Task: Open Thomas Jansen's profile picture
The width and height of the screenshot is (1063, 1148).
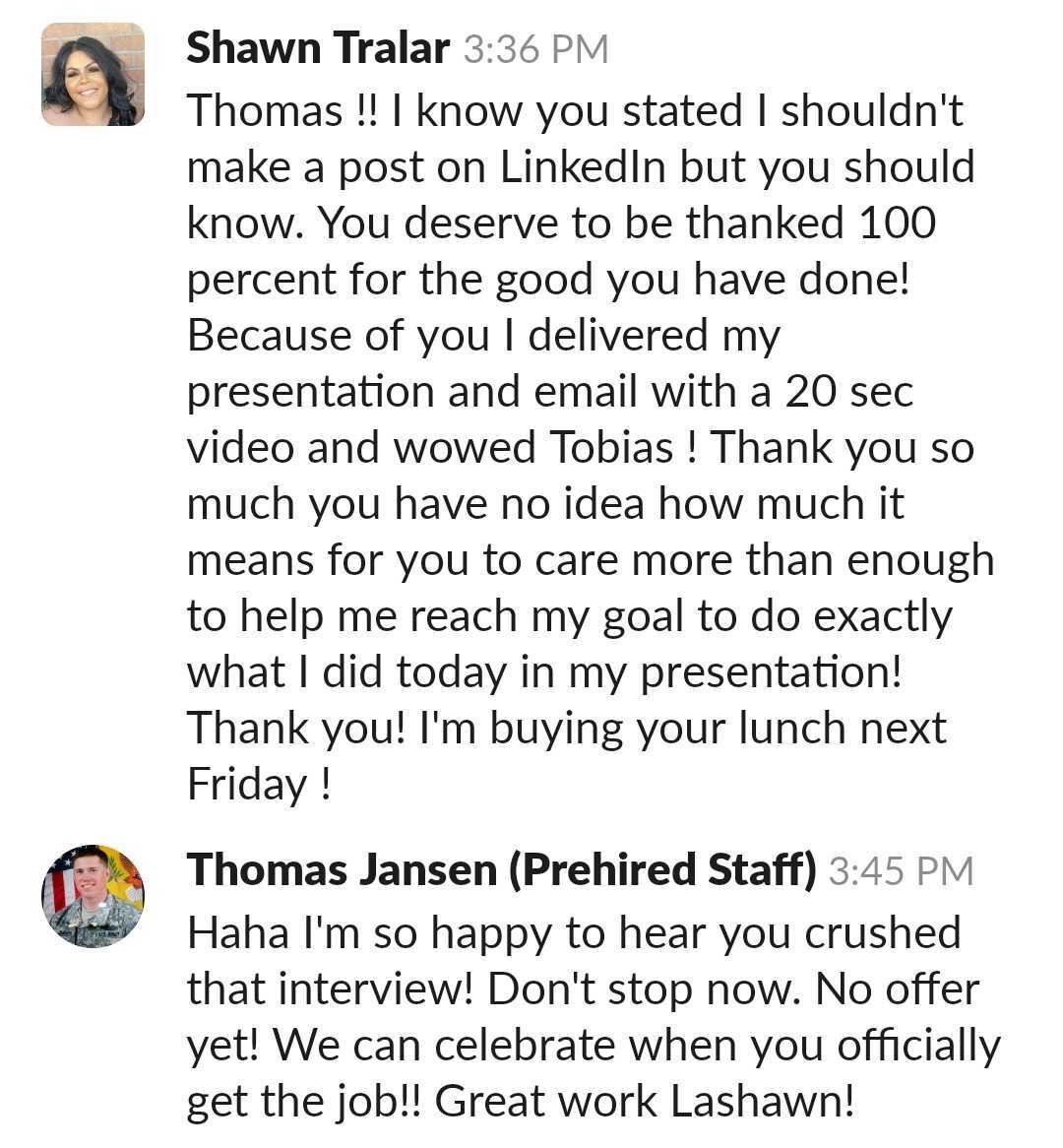Action: click(93, 896)
